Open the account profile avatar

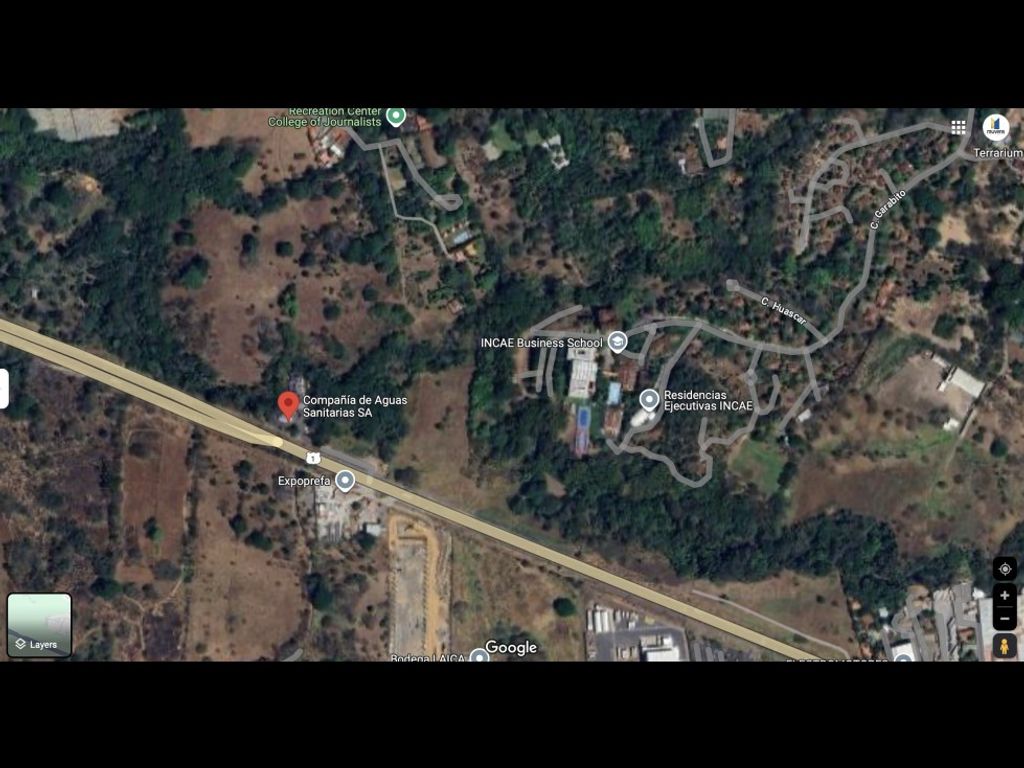click(995, 127)
